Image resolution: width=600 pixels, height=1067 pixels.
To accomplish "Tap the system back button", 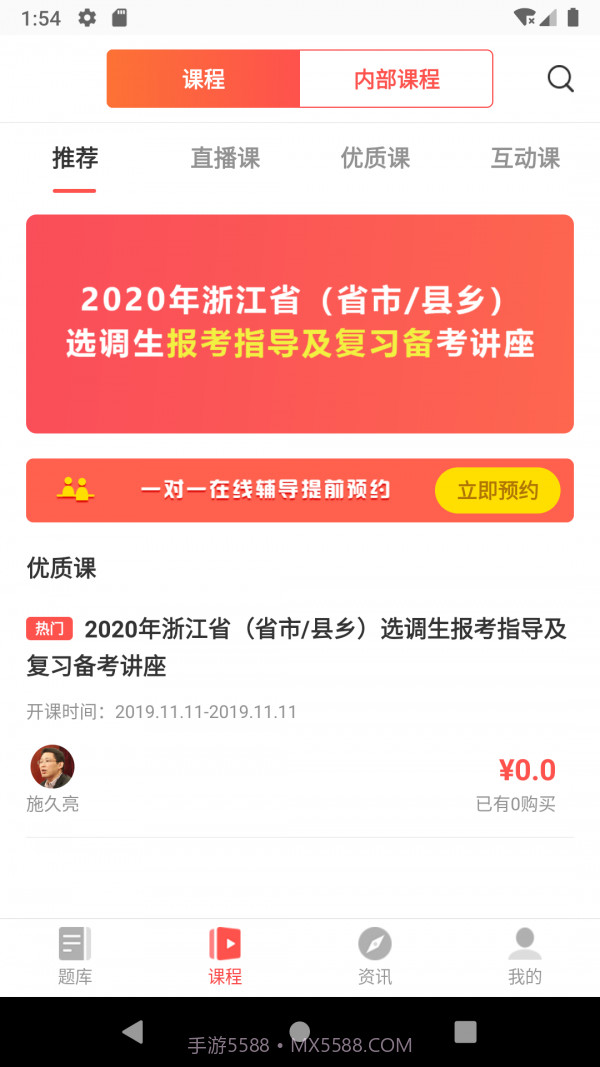I will (x=133, y=1032).
